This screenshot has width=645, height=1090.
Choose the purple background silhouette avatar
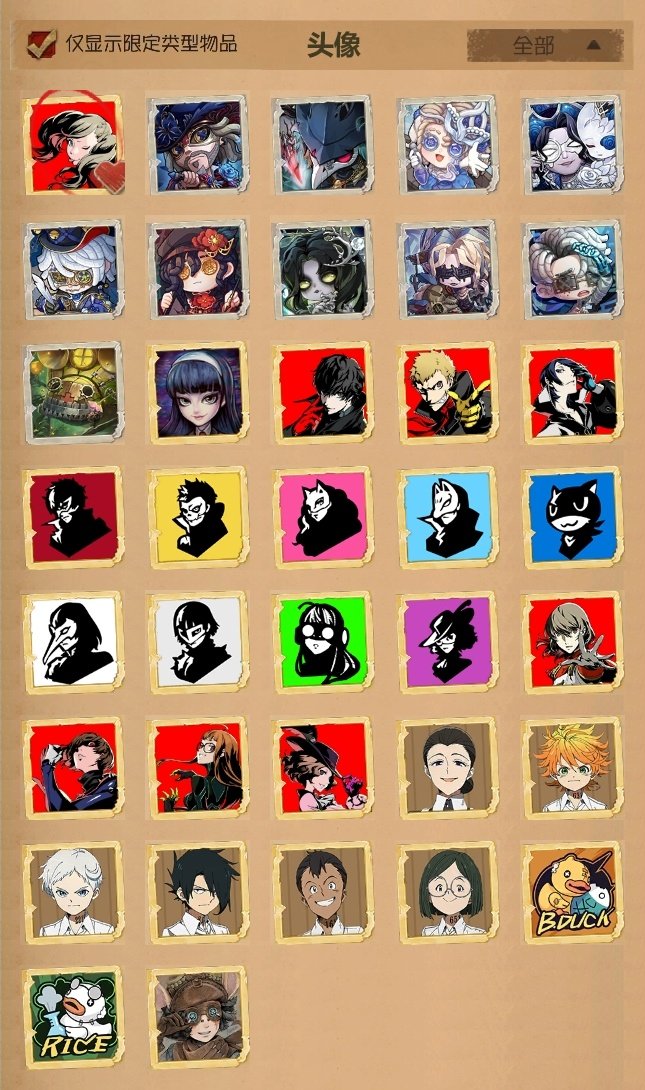coord(446,642)
